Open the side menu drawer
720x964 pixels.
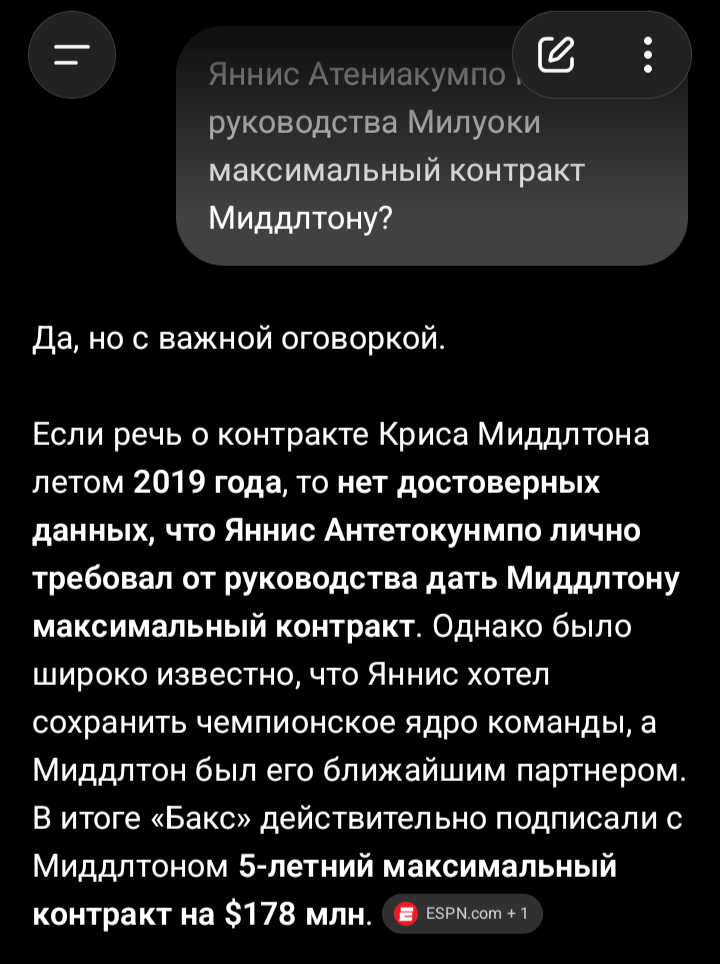pos(72,55)
